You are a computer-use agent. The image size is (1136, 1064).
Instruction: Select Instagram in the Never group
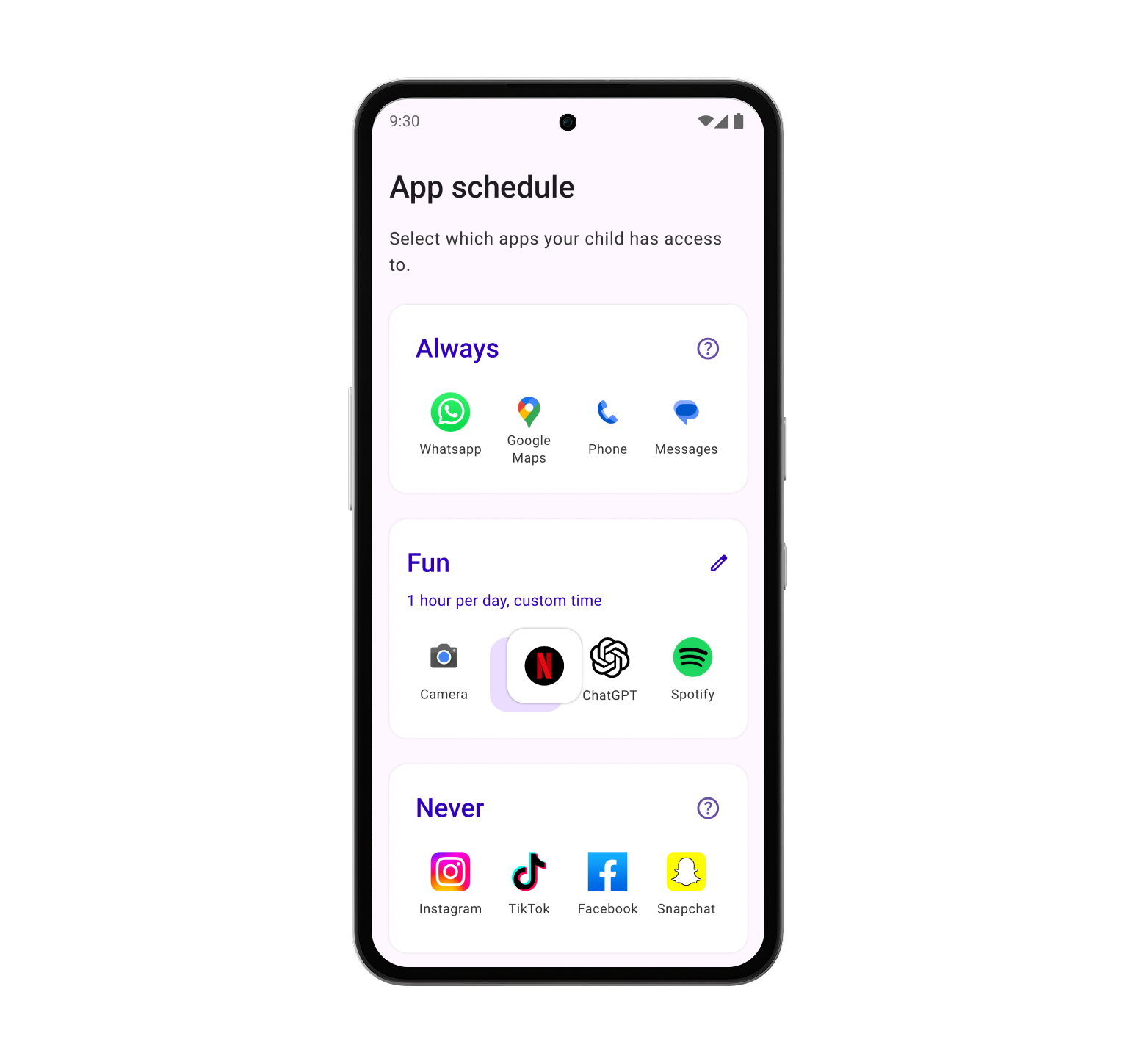(x=450, y=872)
